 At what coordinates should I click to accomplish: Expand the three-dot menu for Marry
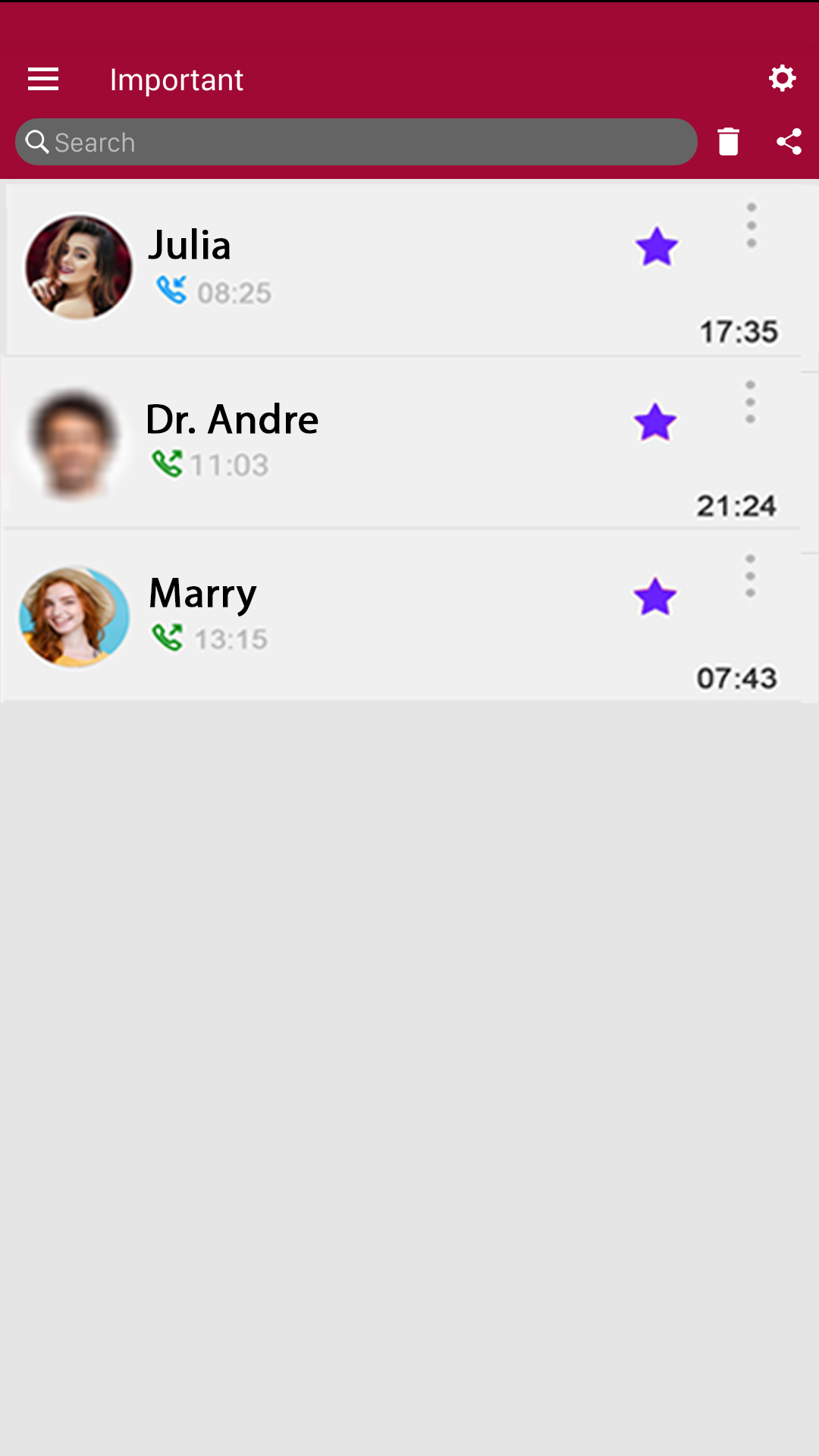tap(750, 576)
